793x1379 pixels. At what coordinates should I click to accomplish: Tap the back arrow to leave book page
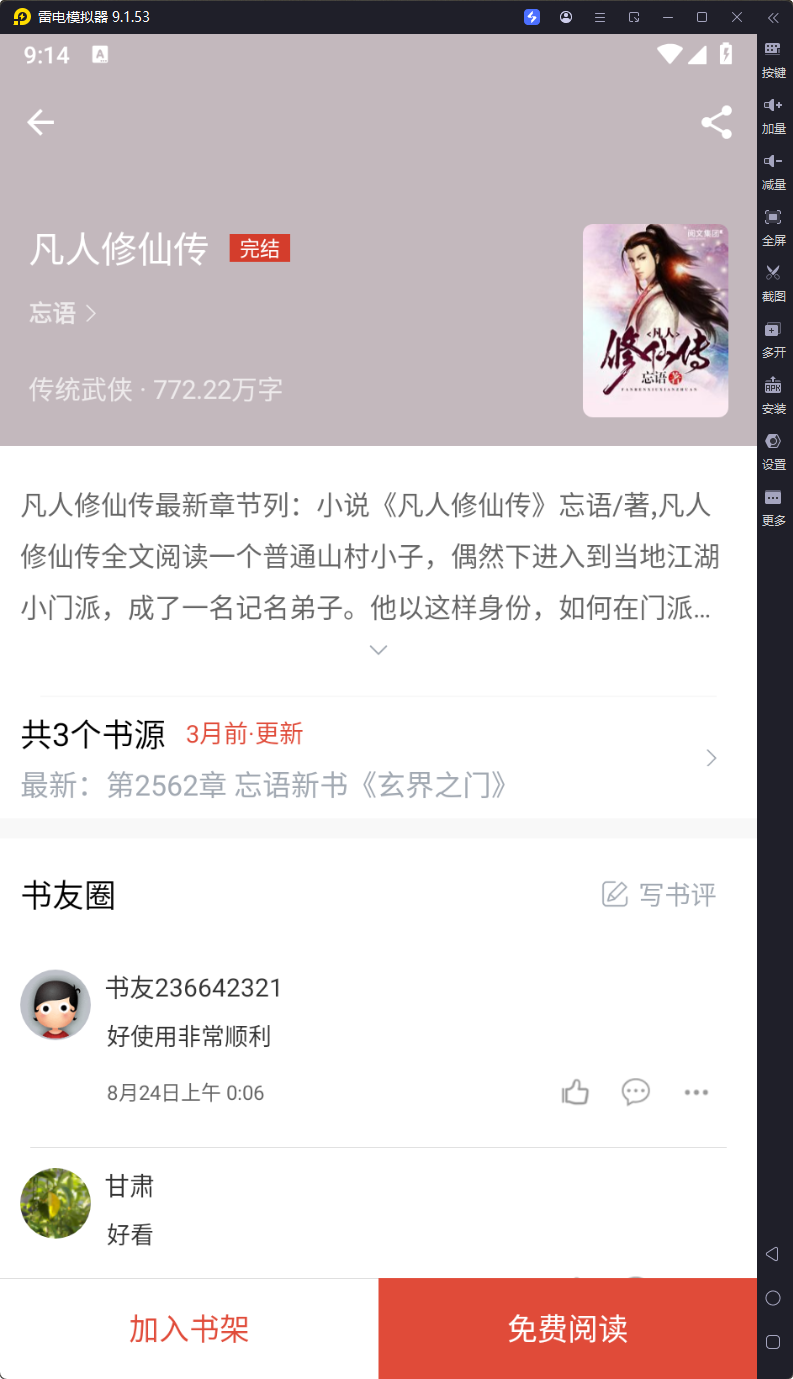(40, 121)
